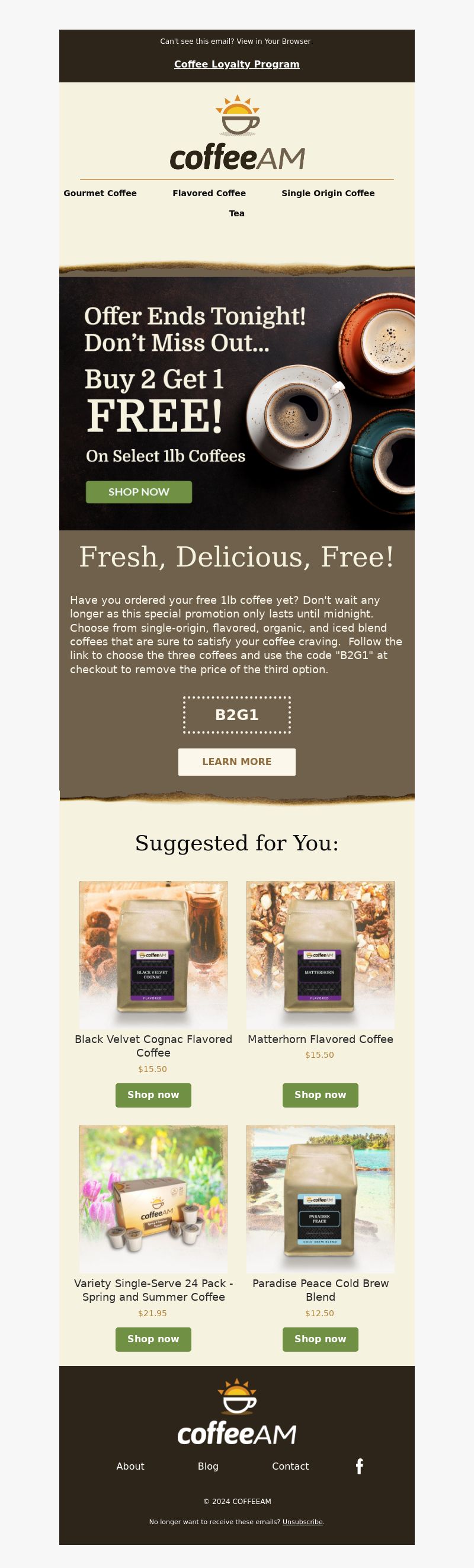This screenshot has width=474, height=1568.
Task: Open Paradise Peace Cold Brew image
Action: (x=320, y=1198)
